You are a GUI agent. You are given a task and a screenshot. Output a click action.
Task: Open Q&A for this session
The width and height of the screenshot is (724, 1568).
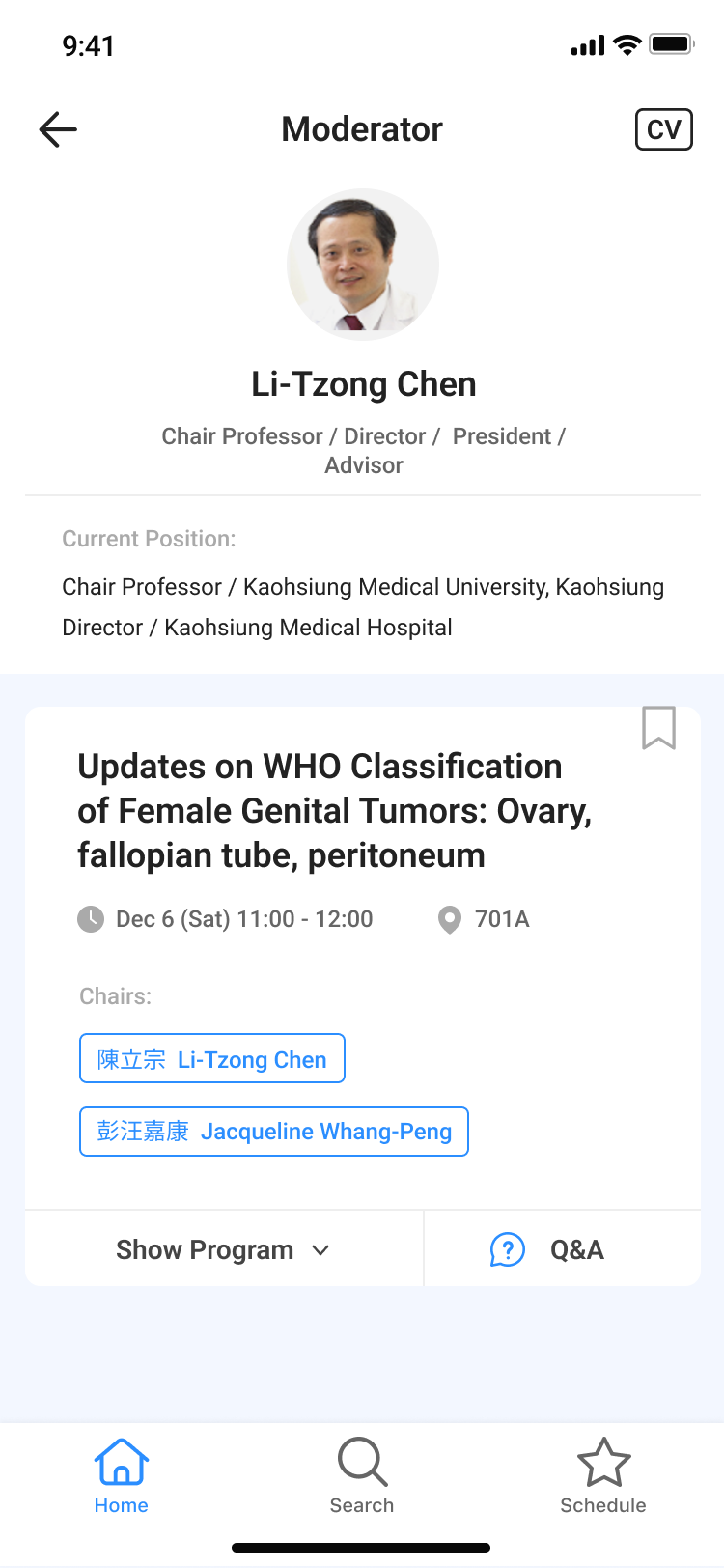548,1249
